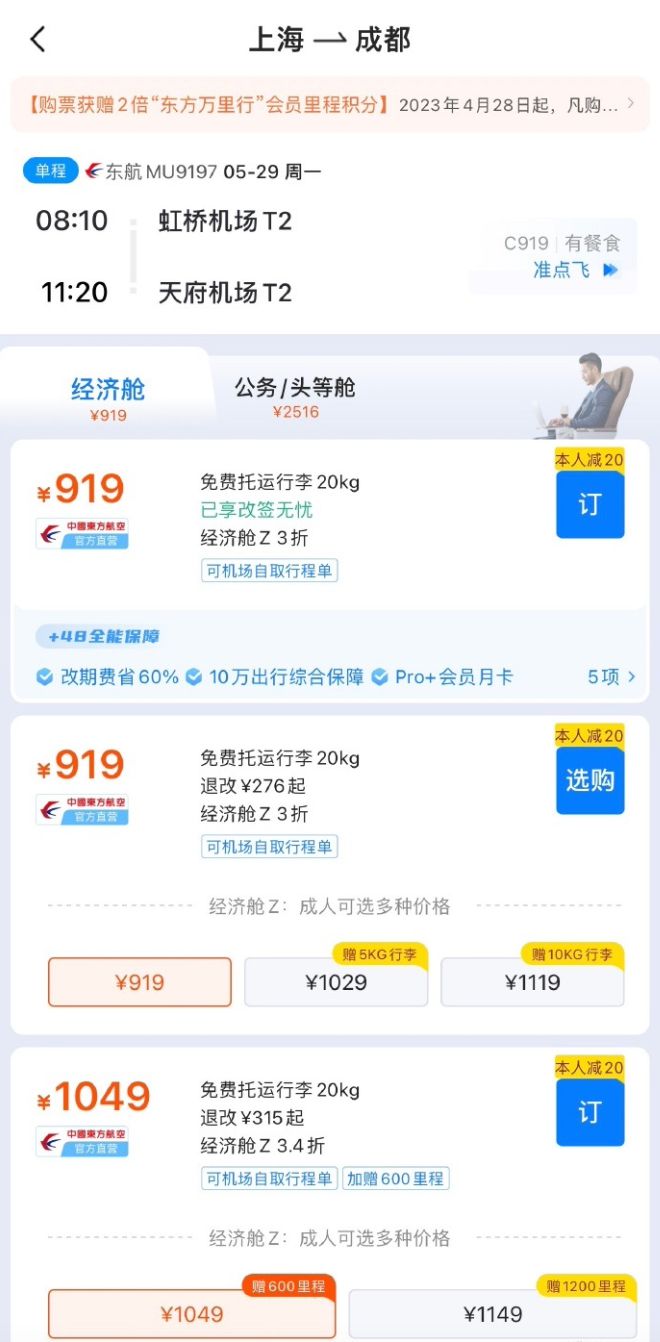Book the ¥1049 economy fare

pos(590,1111)
